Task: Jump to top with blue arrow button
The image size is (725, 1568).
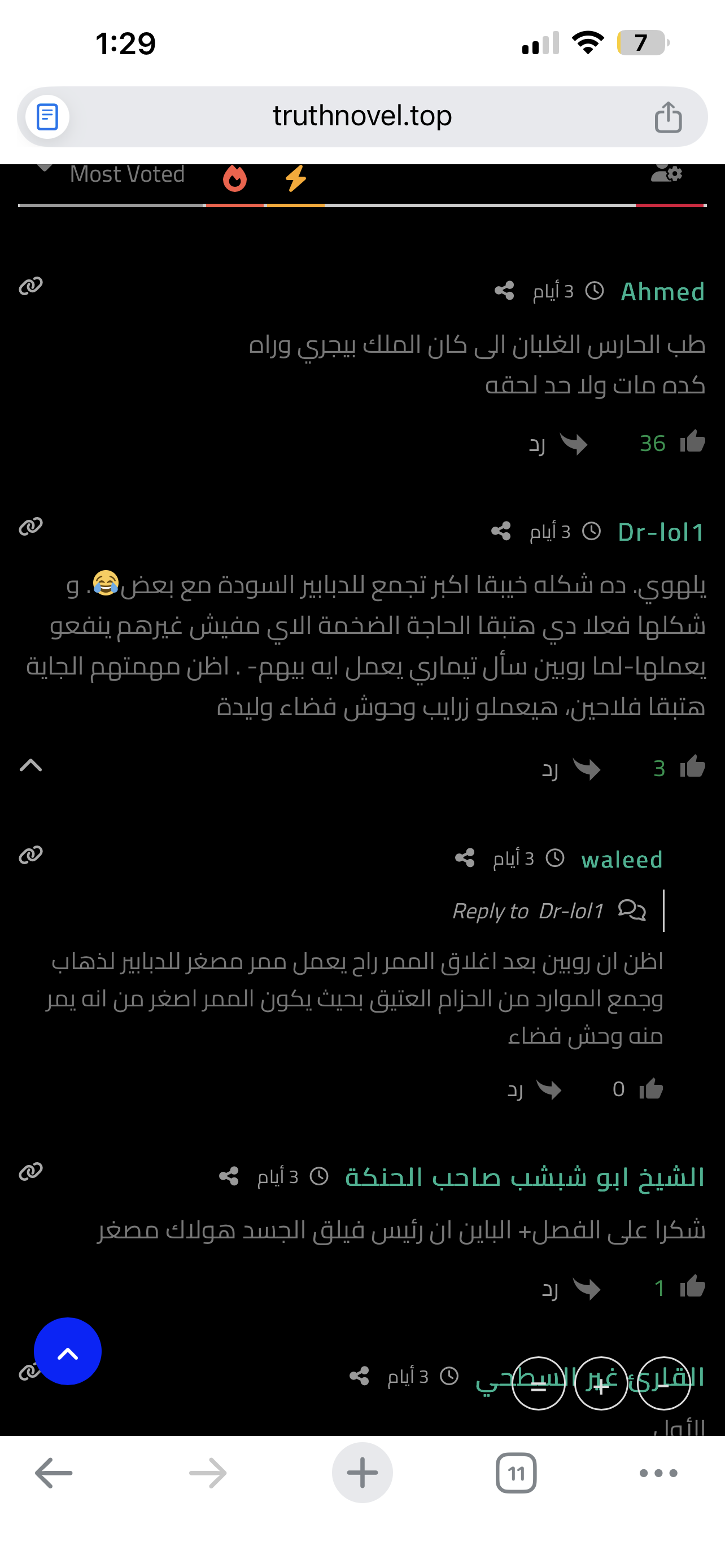Action: click(x=68, y=1351)
